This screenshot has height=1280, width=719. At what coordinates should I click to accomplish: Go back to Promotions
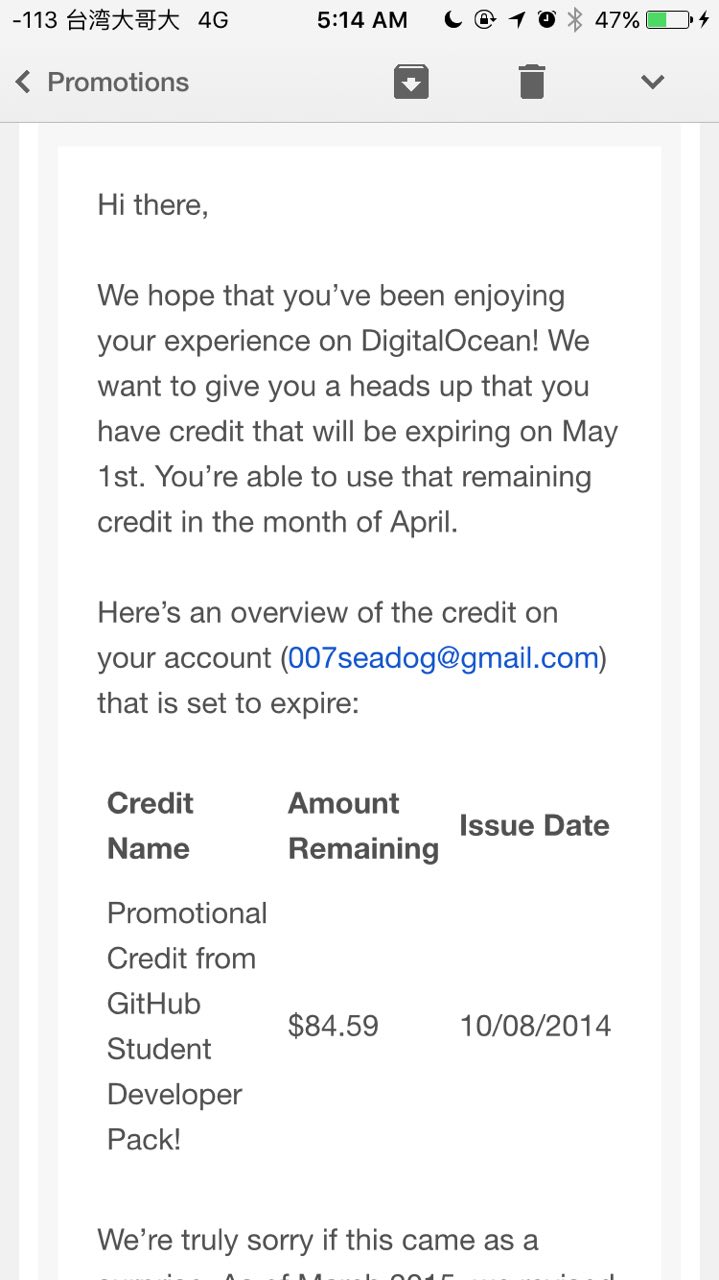102,82
